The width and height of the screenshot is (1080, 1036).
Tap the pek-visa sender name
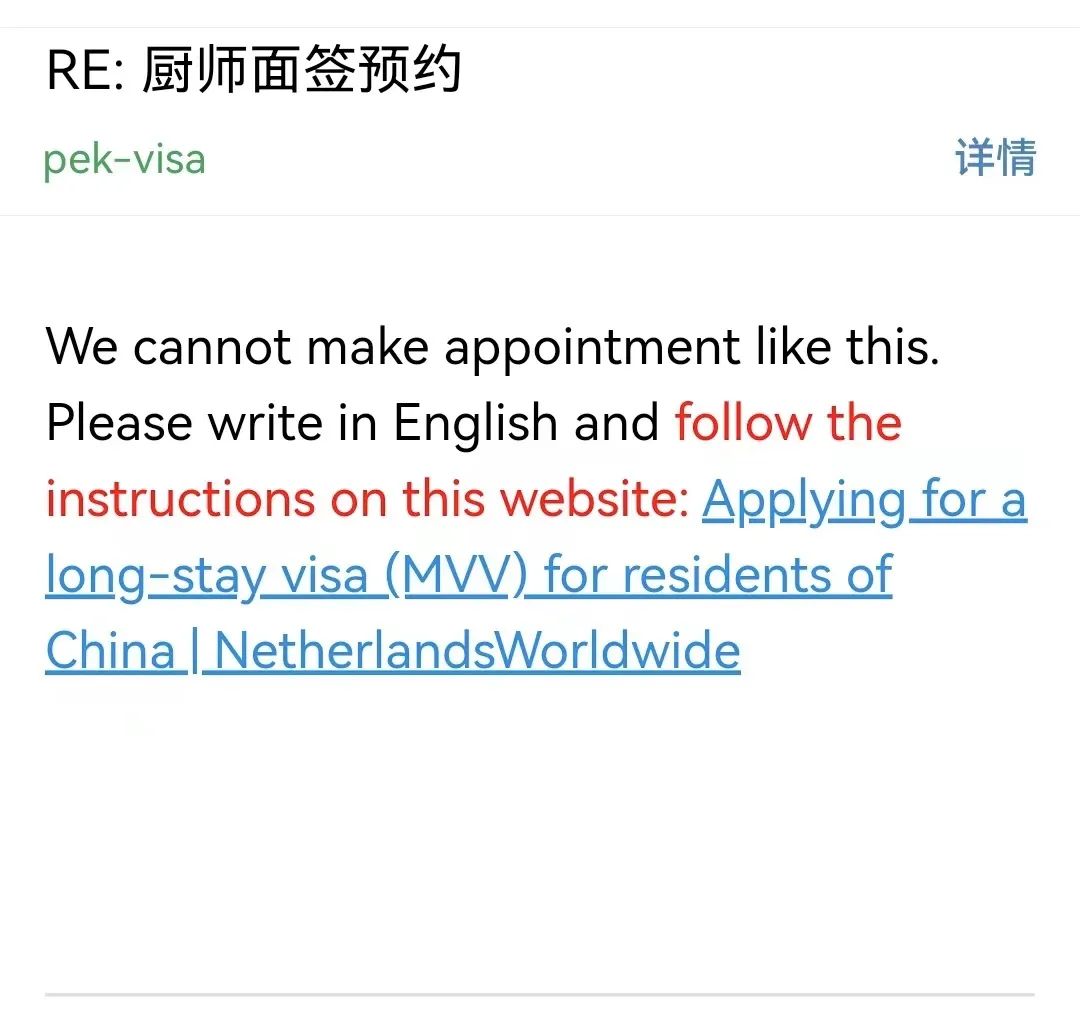pyautogui.click(x=125, y=160)
